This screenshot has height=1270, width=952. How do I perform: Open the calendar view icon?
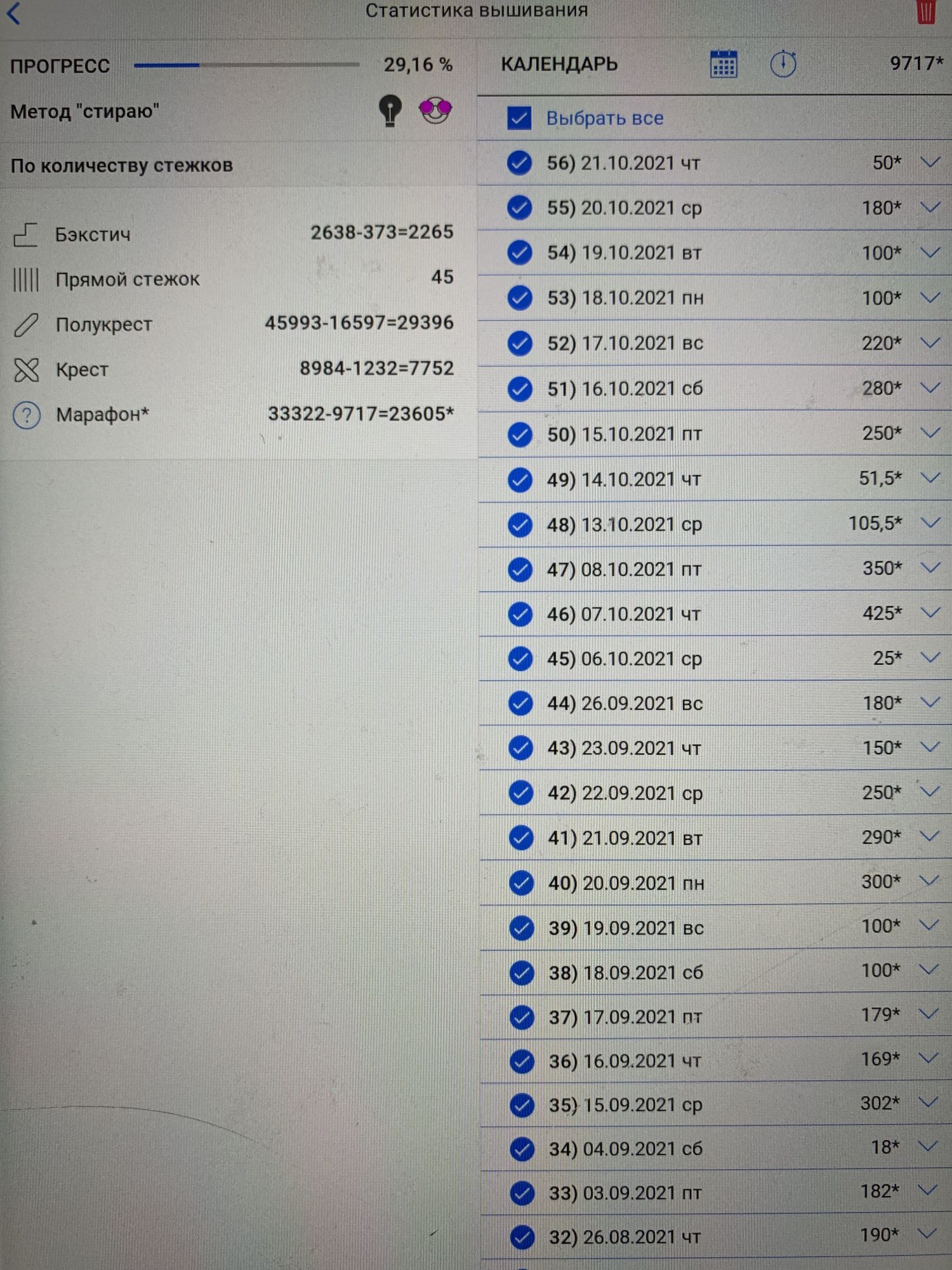click(x=723, y=64)
